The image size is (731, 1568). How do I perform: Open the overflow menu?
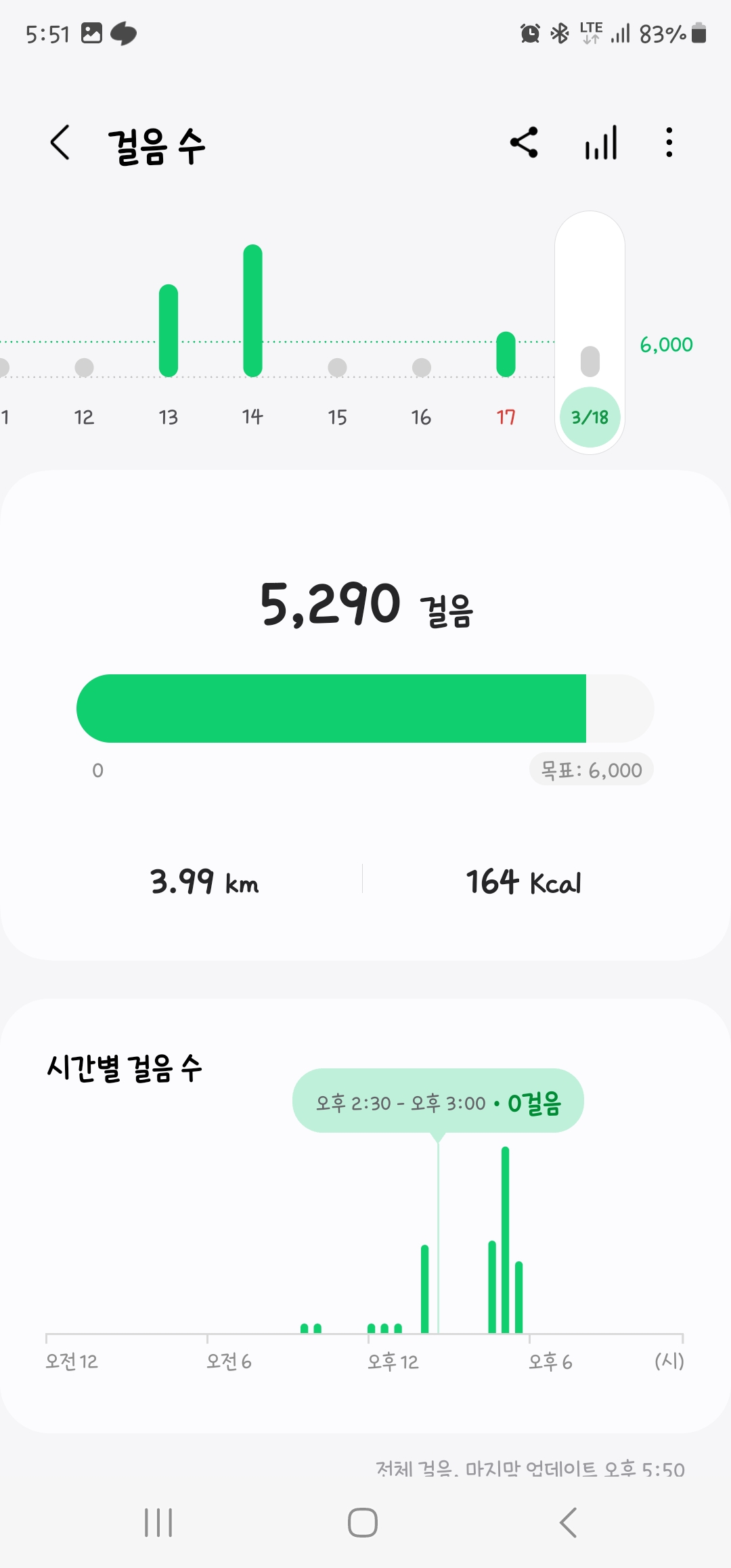[669, 143]
